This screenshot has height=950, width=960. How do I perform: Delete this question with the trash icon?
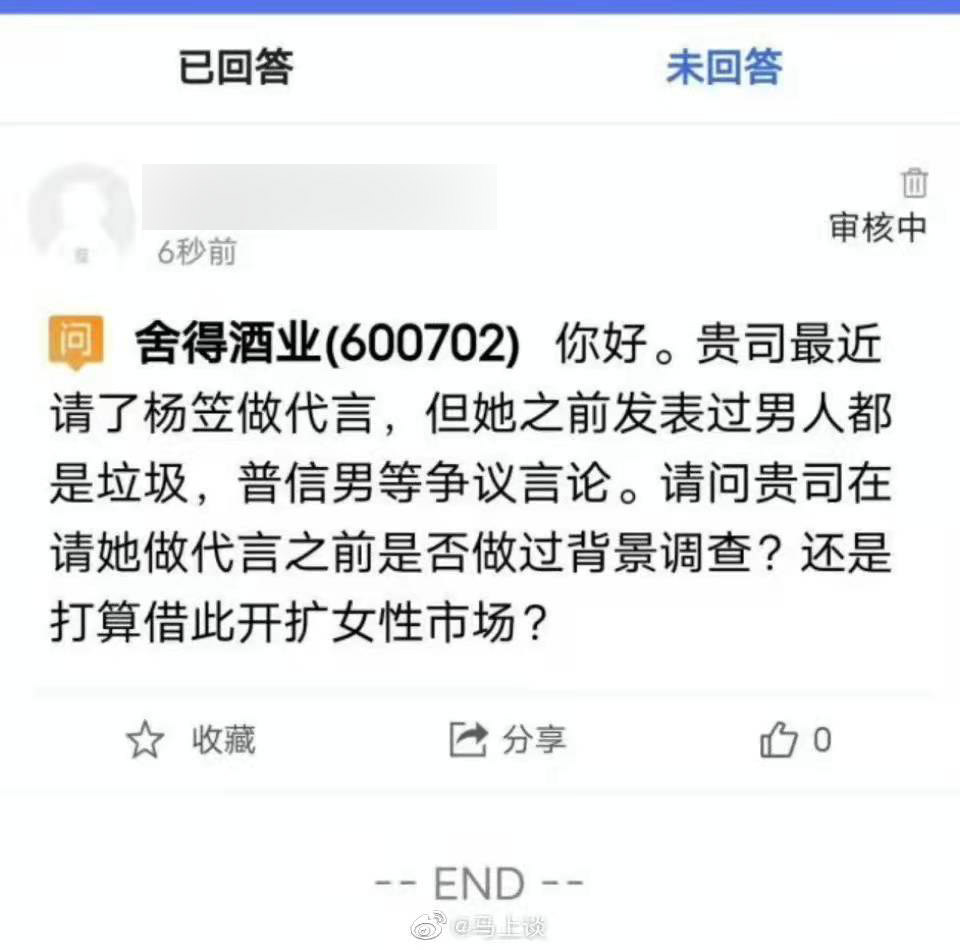click(914, 184)
